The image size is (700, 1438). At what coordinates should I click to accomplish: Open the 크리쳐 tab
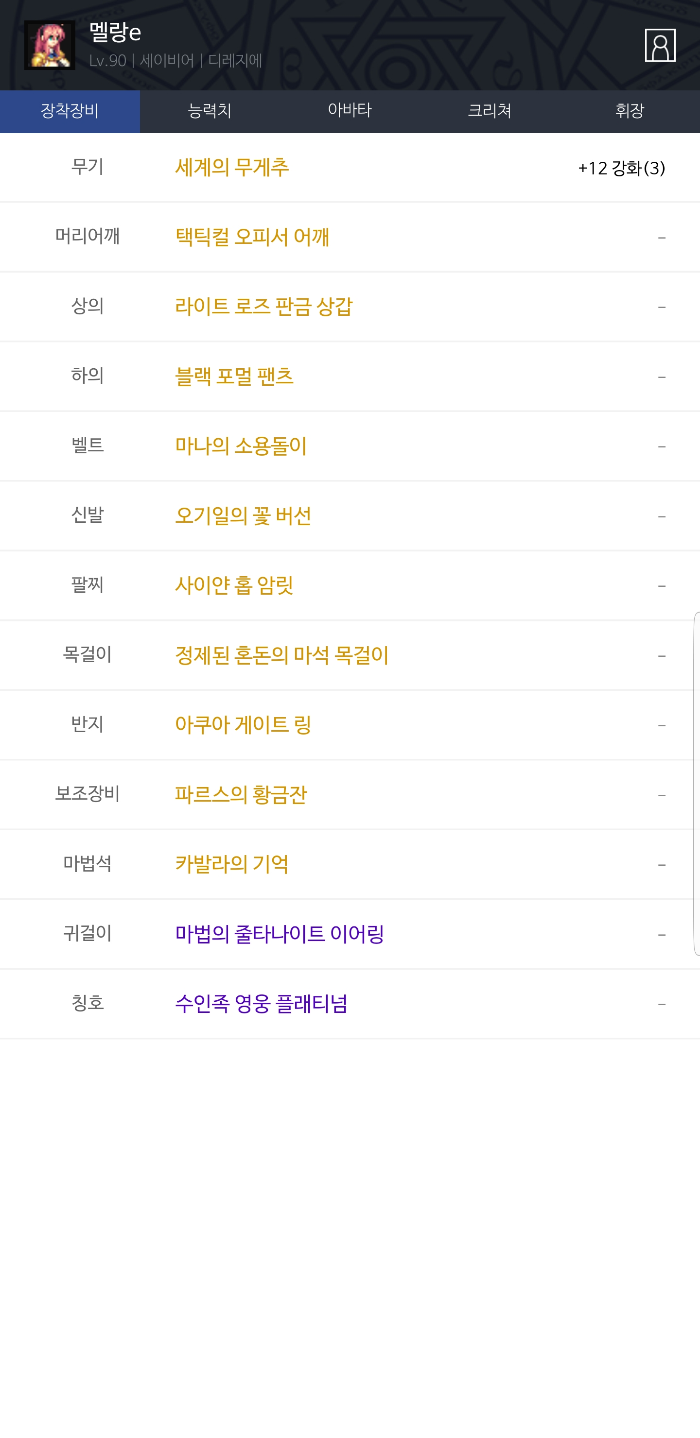pyautogui.click(x=490, y=111)
